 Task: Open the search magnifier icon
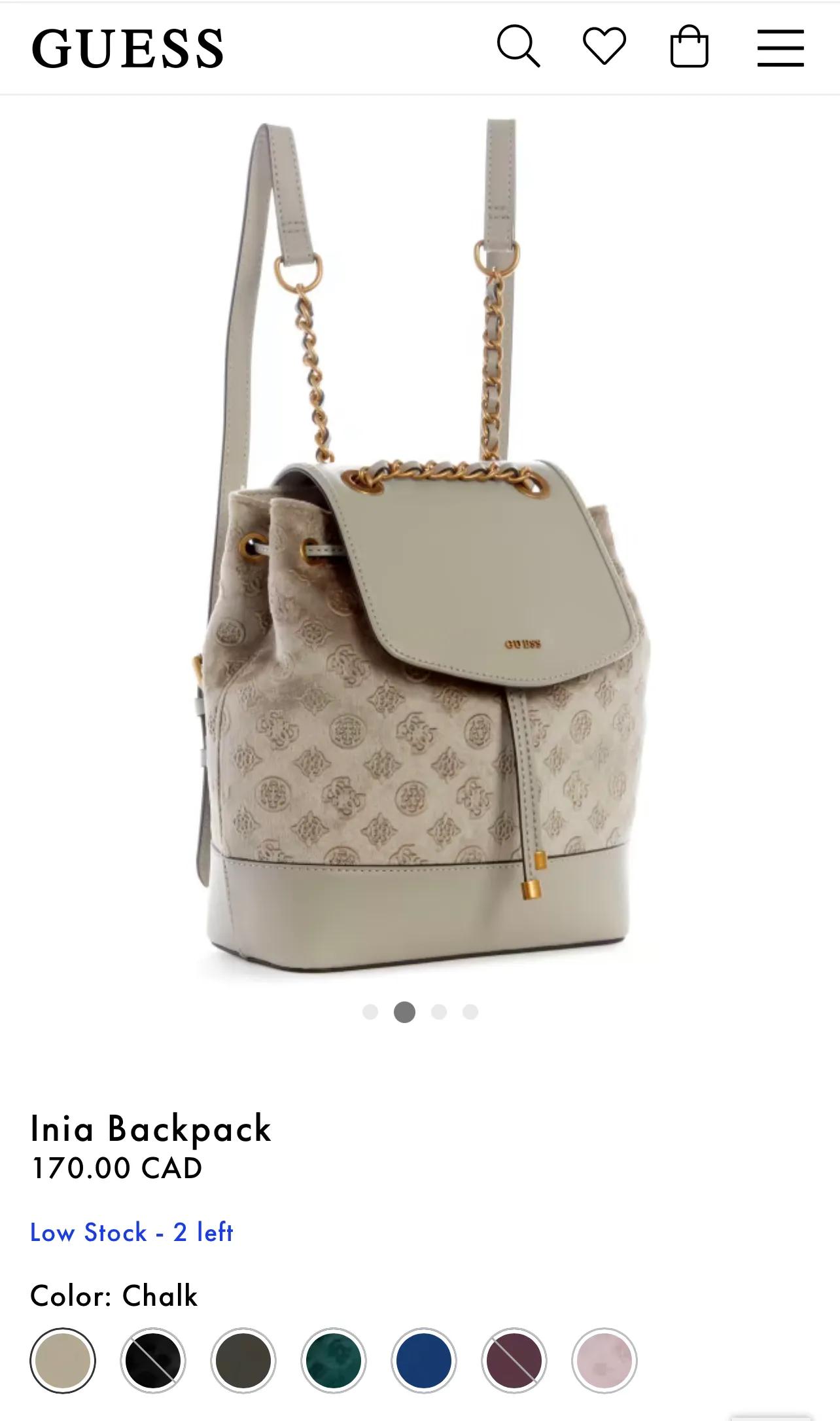pos(518,46)
